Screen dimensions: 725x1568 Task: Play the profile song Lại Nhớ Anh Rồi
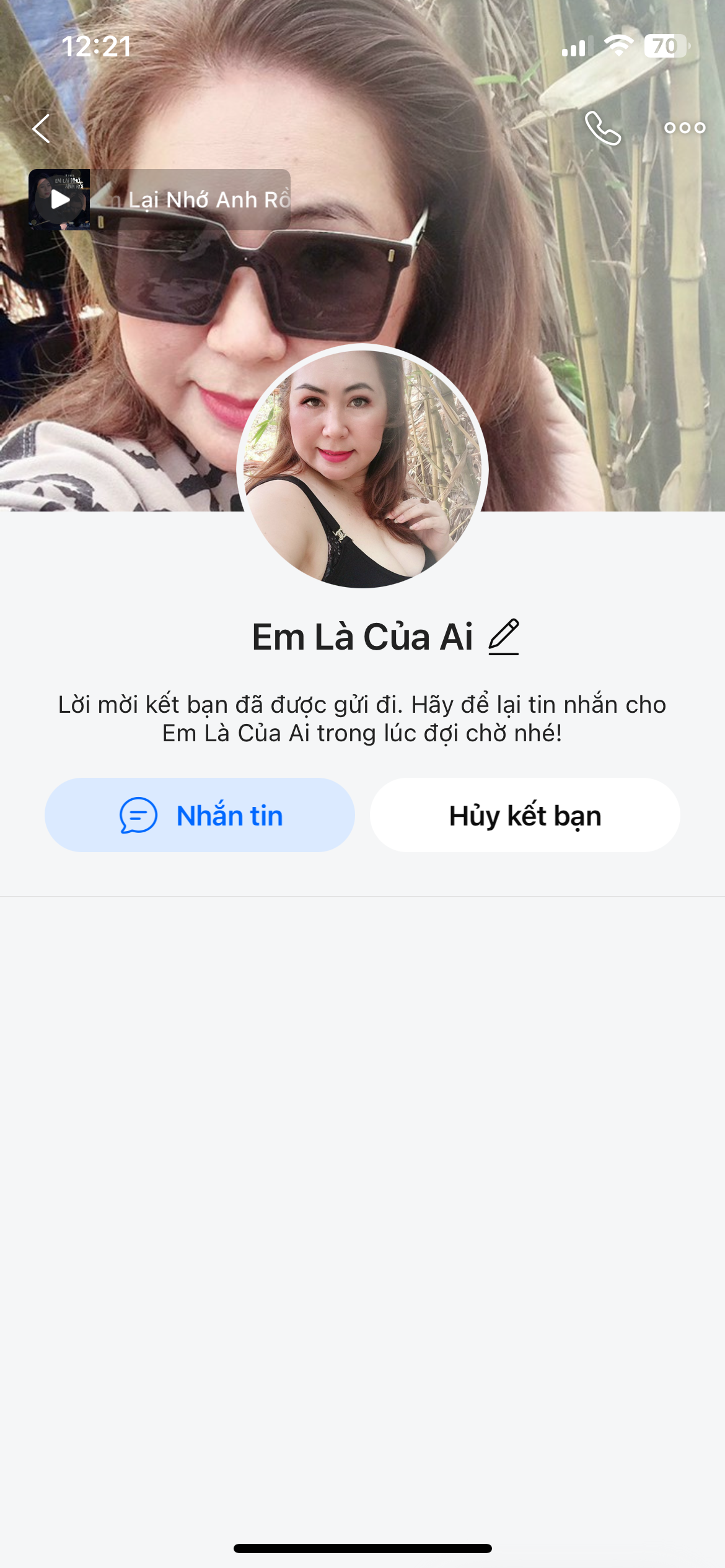(60, 199)
